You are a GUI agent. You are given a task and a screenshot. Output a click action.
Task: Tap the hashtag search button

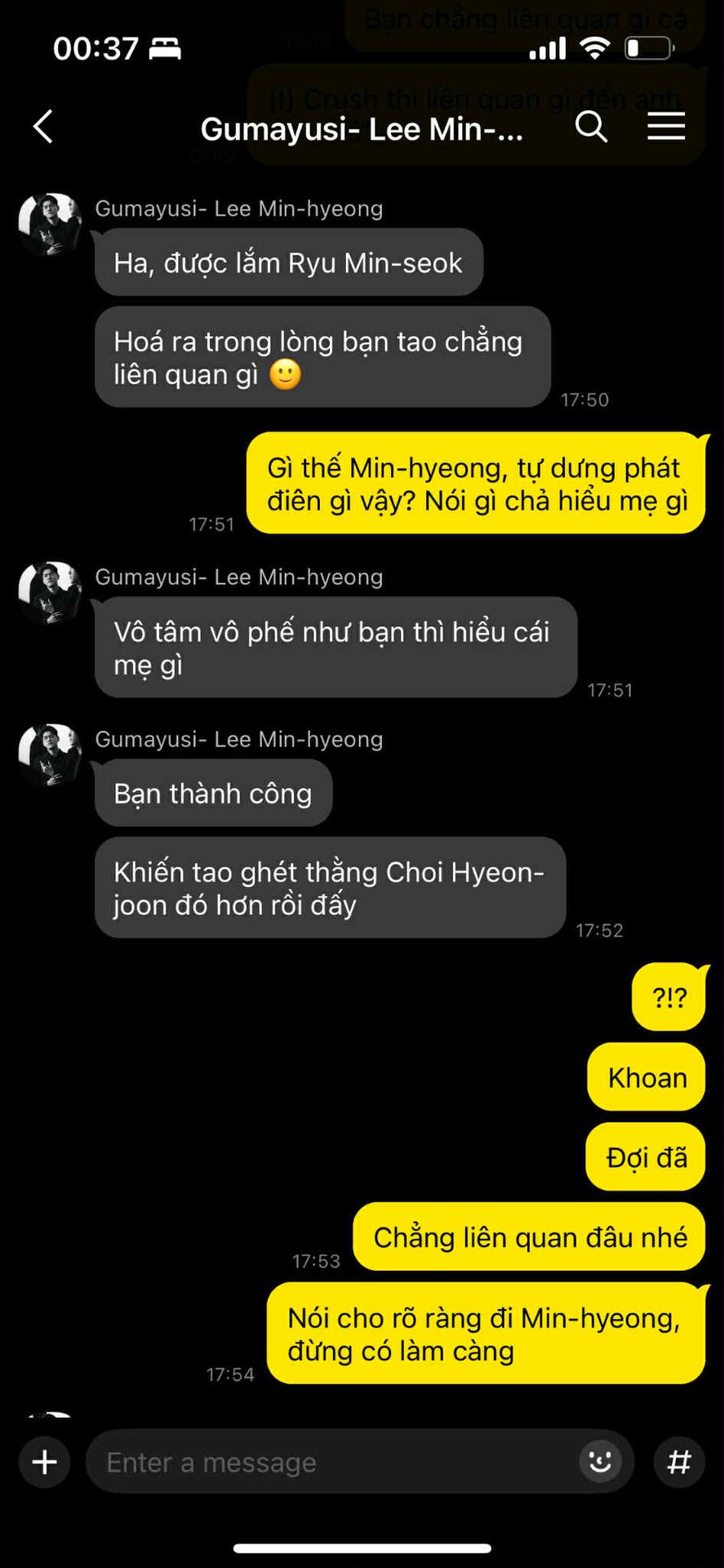tap(679, 1462)
